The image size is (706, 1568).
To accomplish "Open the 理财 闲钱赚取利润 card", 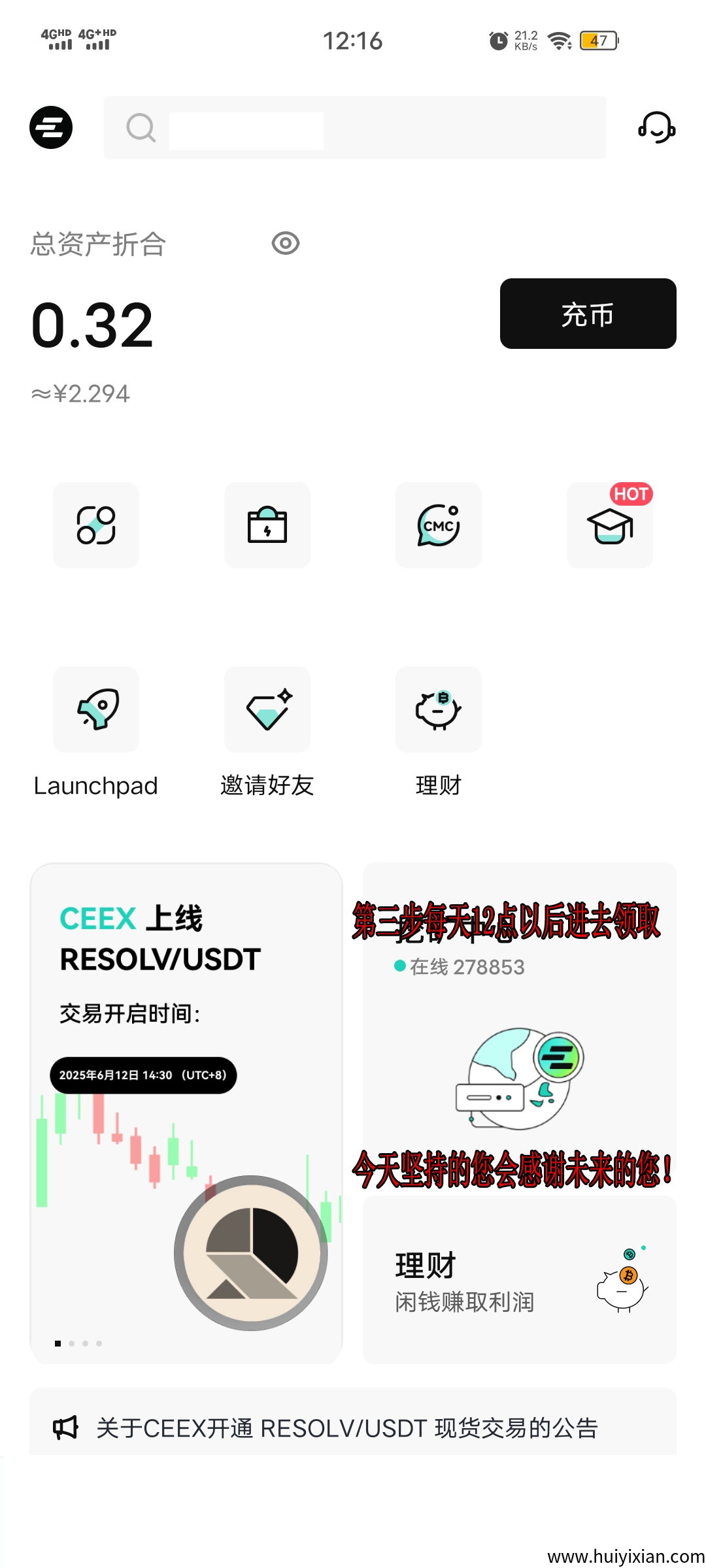I will pos(519,1281).
